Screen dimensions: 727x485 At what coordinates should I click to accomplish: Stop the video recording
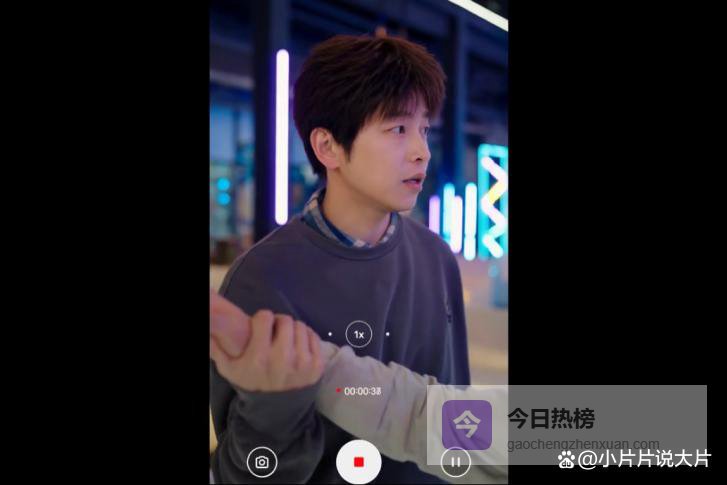(358, 462)
